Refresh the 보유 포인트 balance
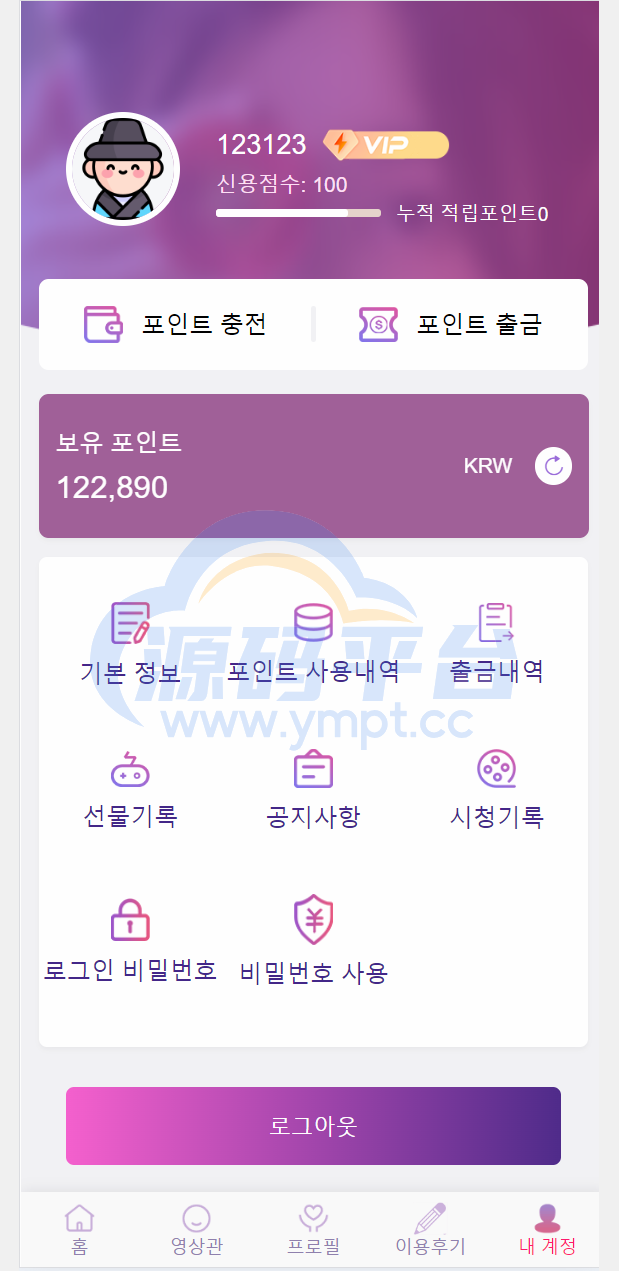Screen dimensions: 619x1271 (x=553, y=466)
